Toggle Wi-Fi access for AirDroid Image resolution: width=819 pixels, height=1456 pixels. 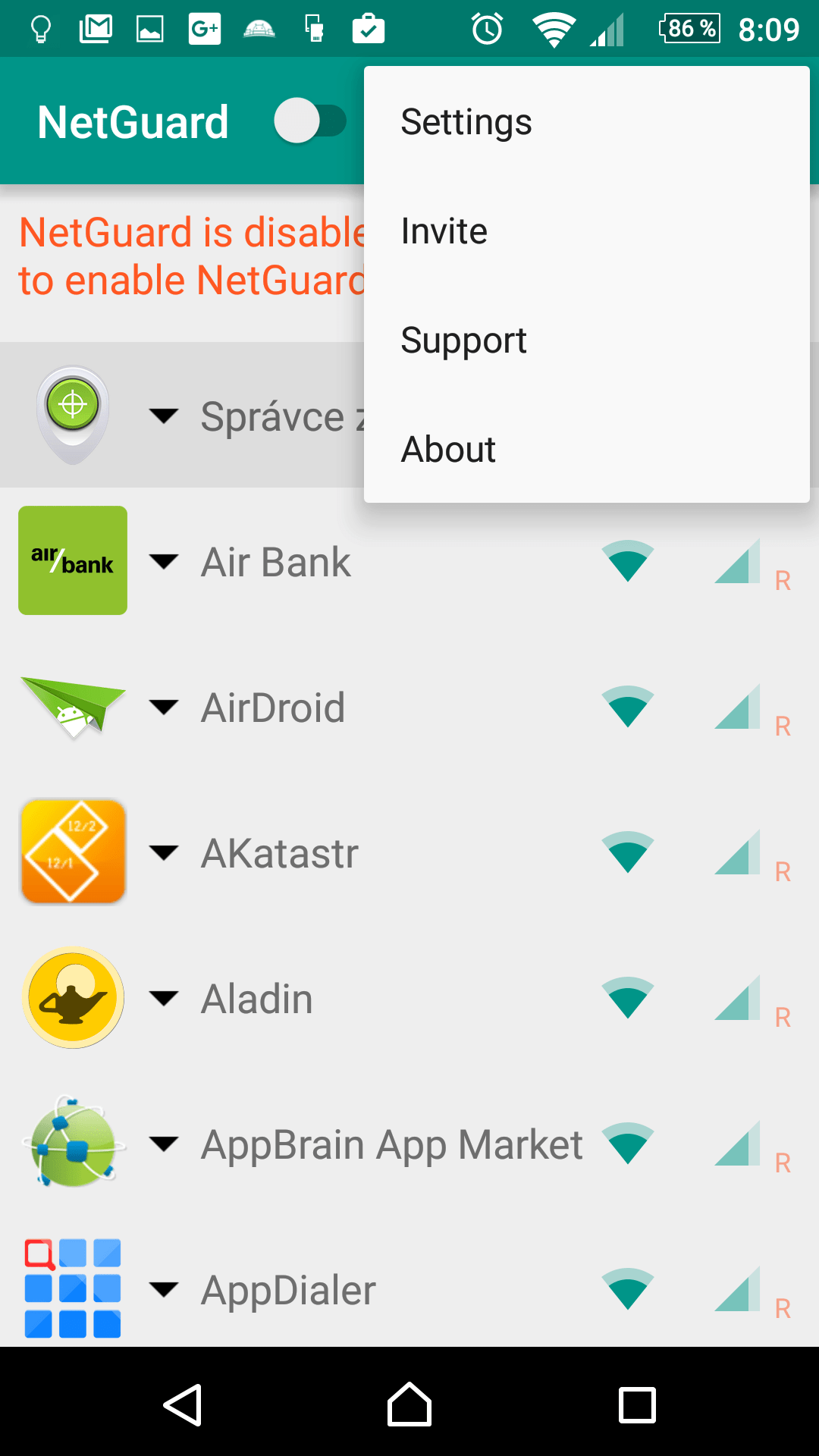click(x=628, y=707)
